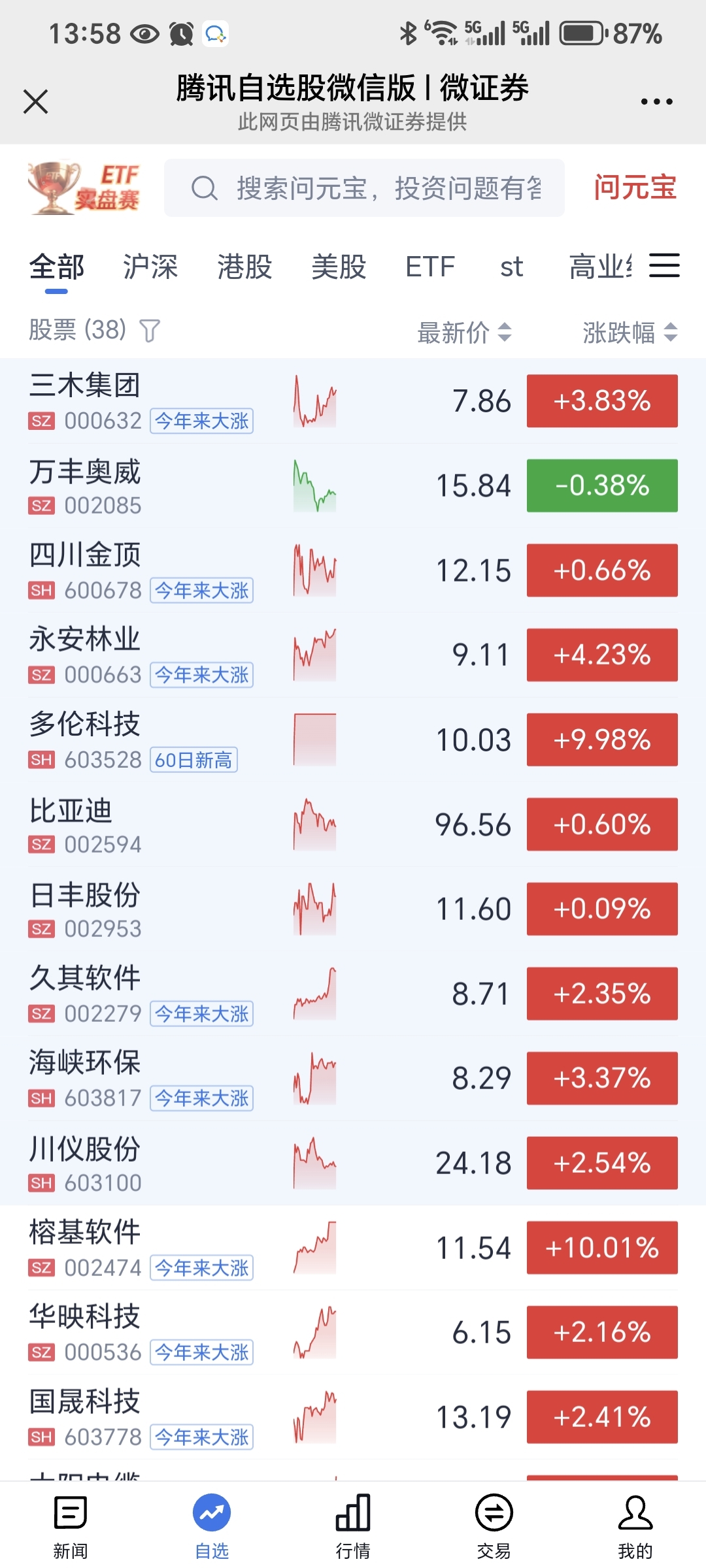The width and height of the screenshot is (706, 1568).
Task: Open the three-dot overflow menu
Action: tap(656, 102)
